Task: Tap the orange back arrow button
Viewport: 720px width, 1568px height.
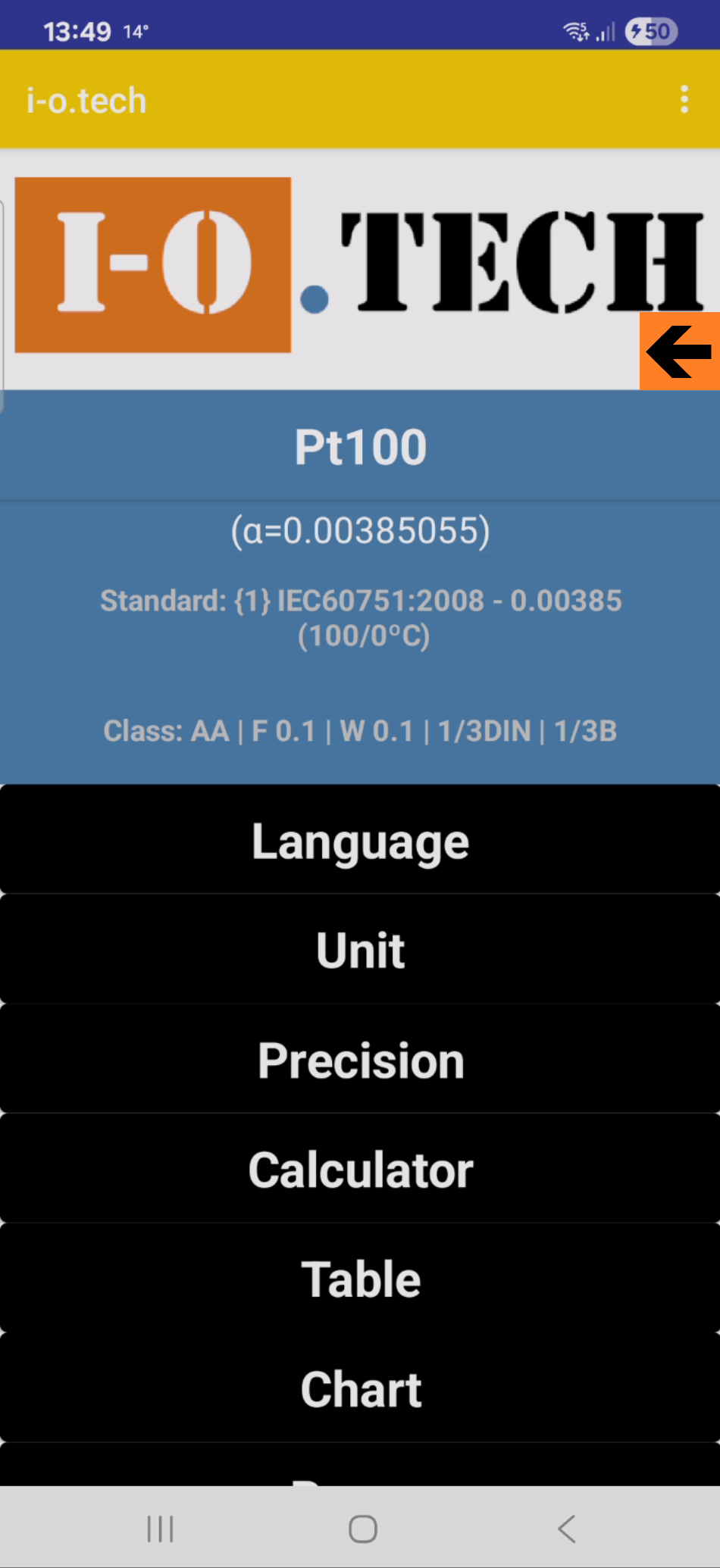Action: [679, 351]
